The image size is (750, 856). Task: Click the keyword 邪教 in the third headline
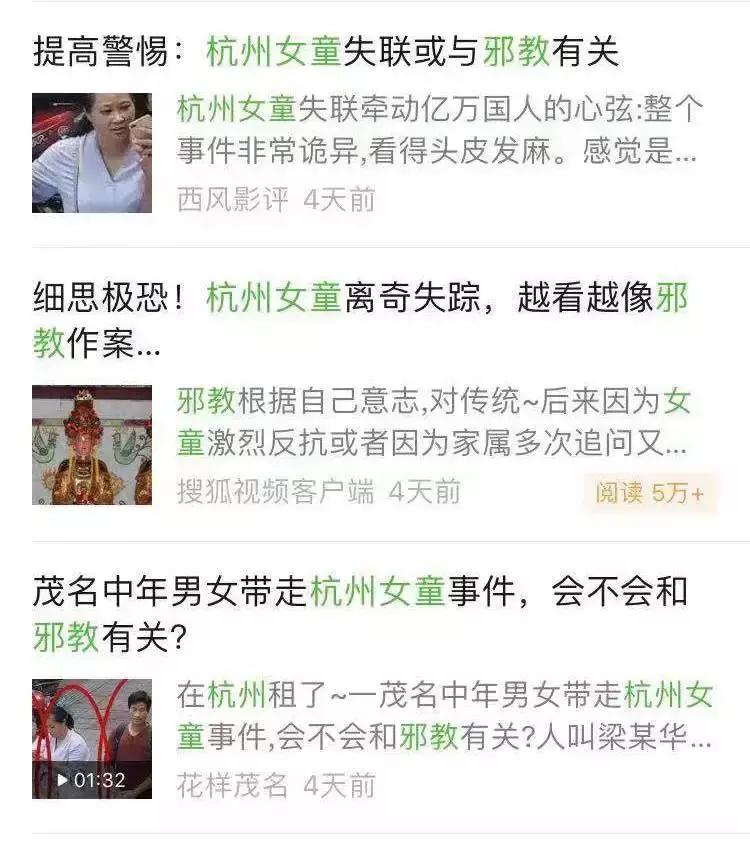point(65,636)
